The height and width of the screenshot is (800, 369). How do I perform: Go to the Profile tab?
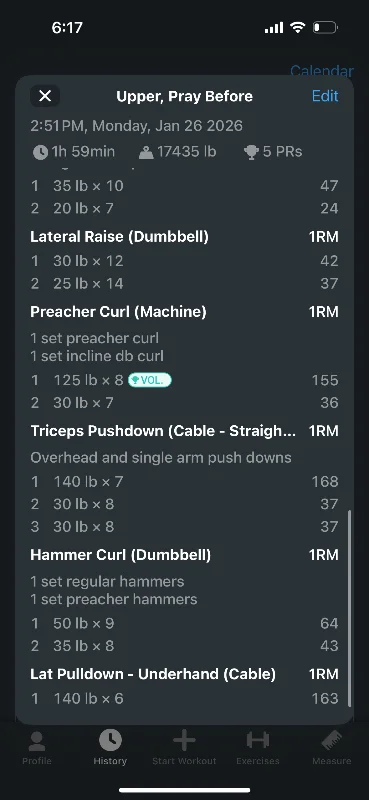click(x=37, y=748)
